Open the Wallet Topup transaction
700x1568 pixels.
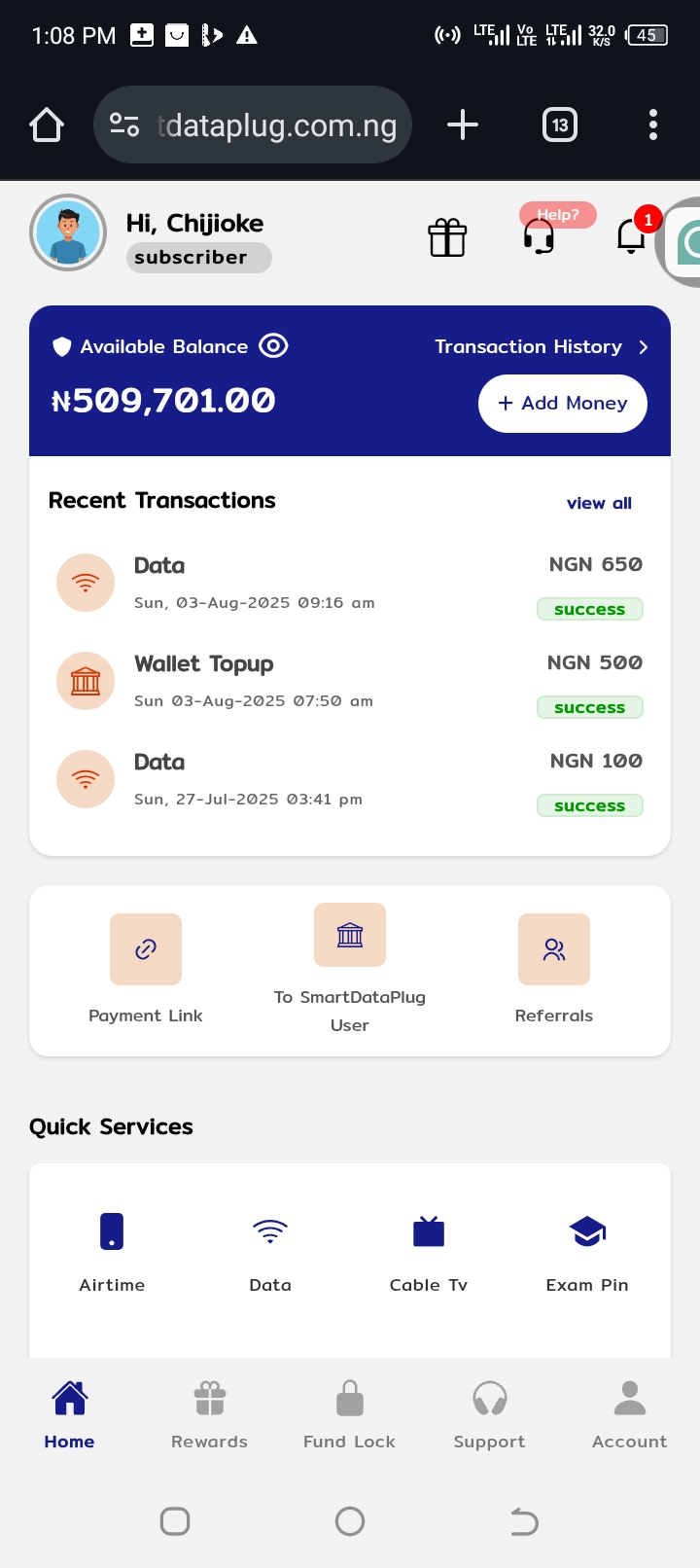point(350,681)
